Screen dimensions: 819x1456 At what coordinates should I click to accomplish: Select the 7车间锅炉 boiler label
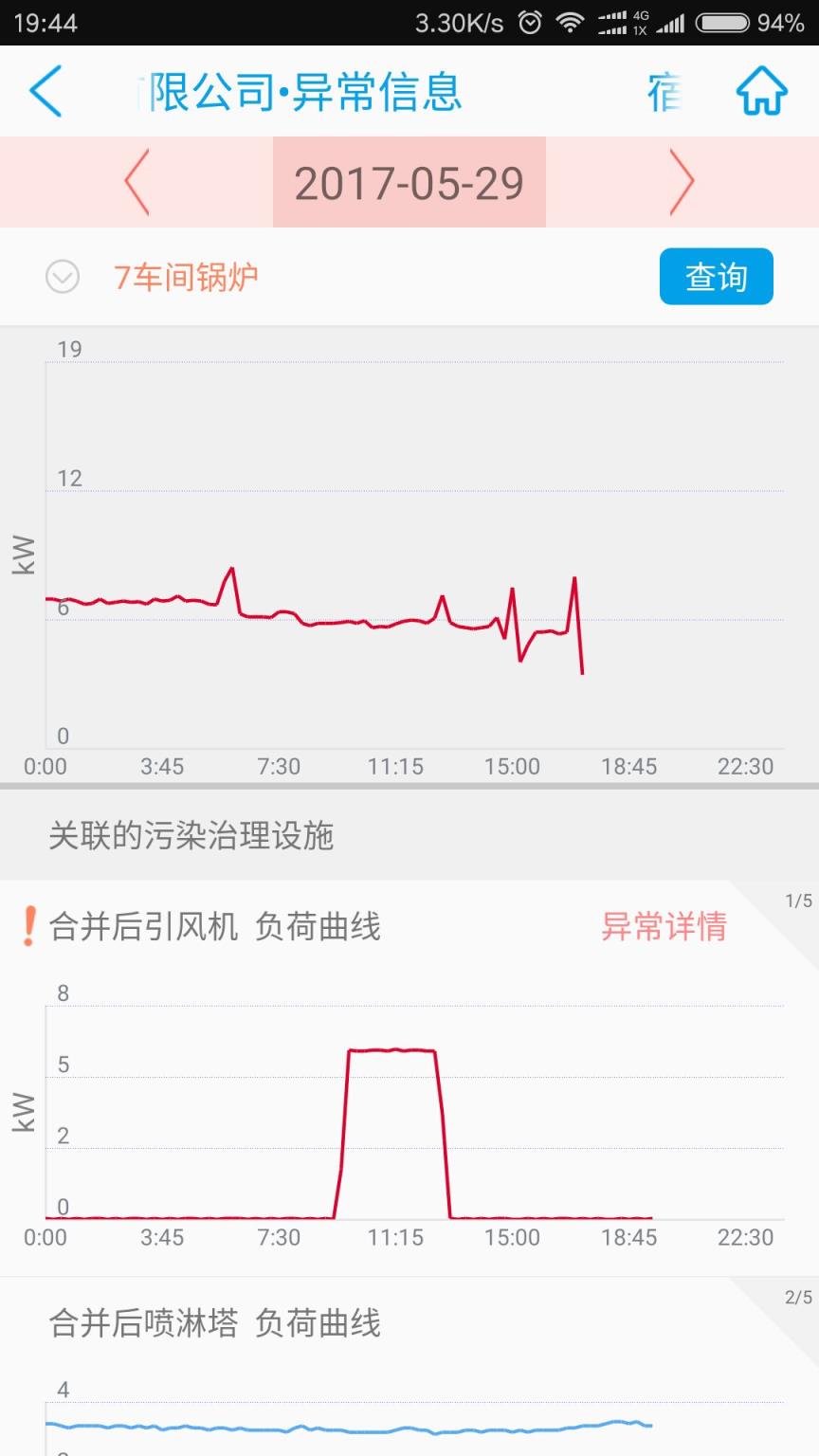coord(186,276)
